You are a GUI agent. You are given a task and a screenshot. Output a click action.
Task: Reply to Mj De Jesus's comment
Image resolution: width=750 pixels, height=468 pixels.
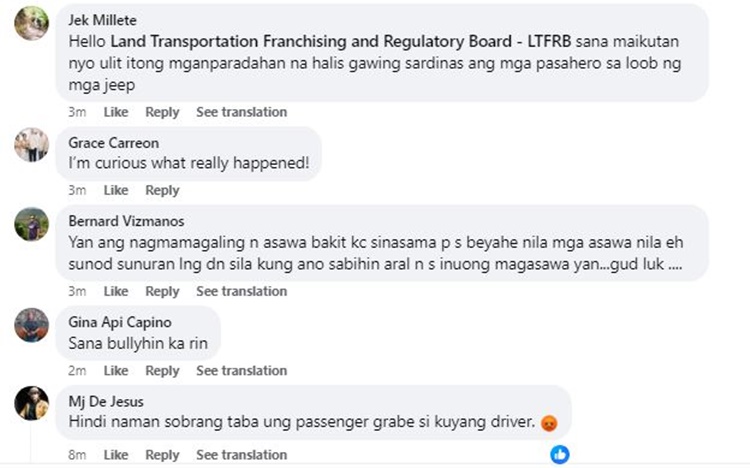pyautogui.click(x=162, y=455)
